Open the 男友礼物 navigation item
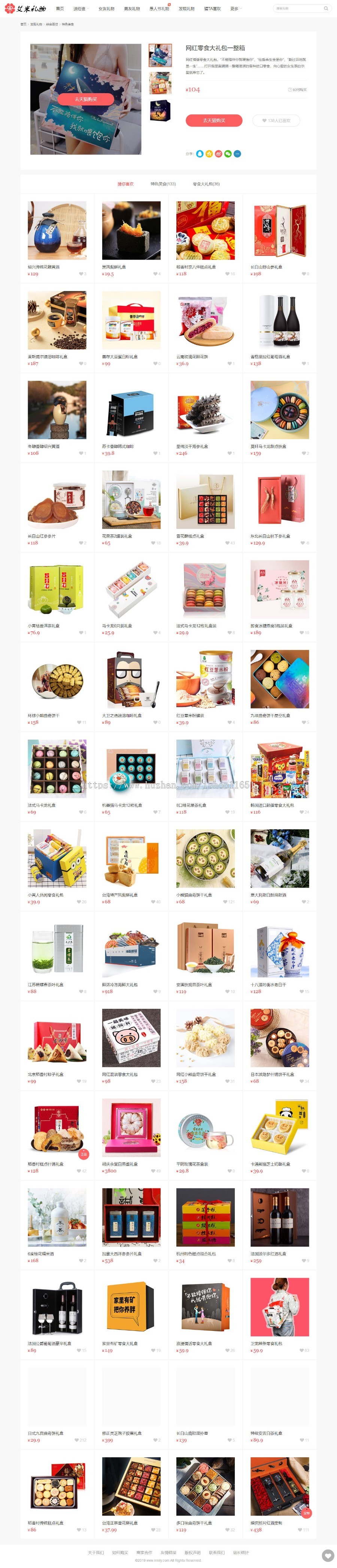Viewport: 337px width, 1568px height. (132, 9)
